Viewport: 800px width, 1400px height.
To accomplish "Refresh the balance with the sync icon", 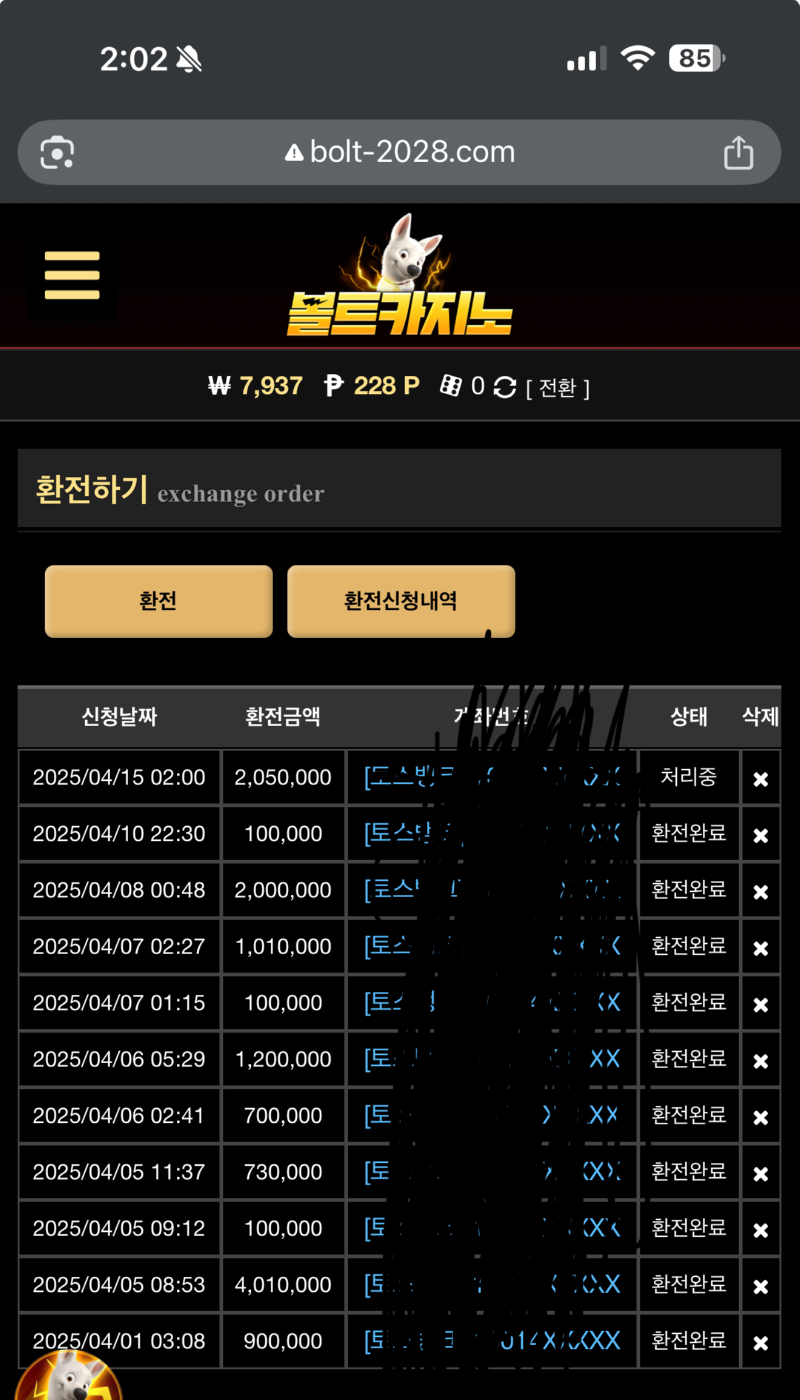I will [505, 387].
